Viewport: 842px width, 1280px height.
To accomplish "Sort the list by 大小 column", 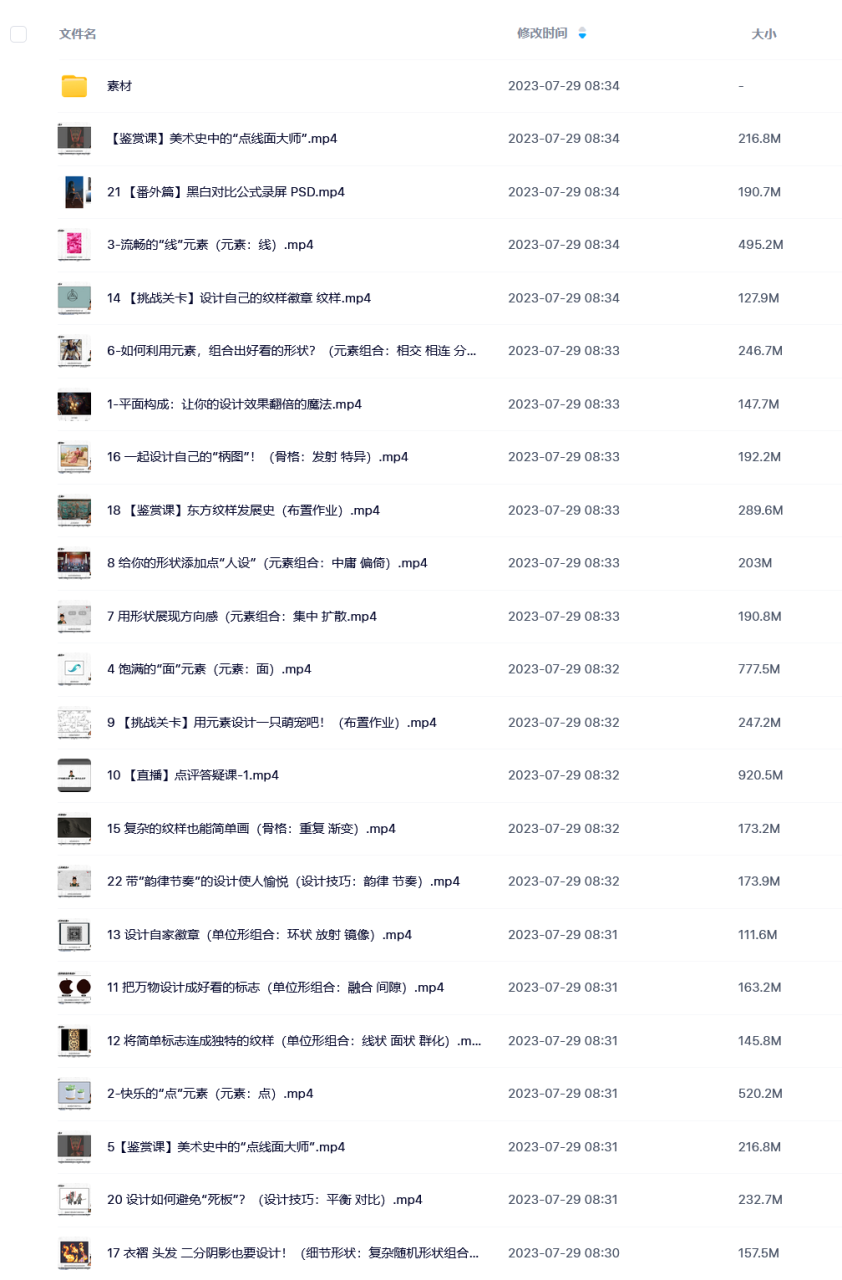I will click(763, 34).
